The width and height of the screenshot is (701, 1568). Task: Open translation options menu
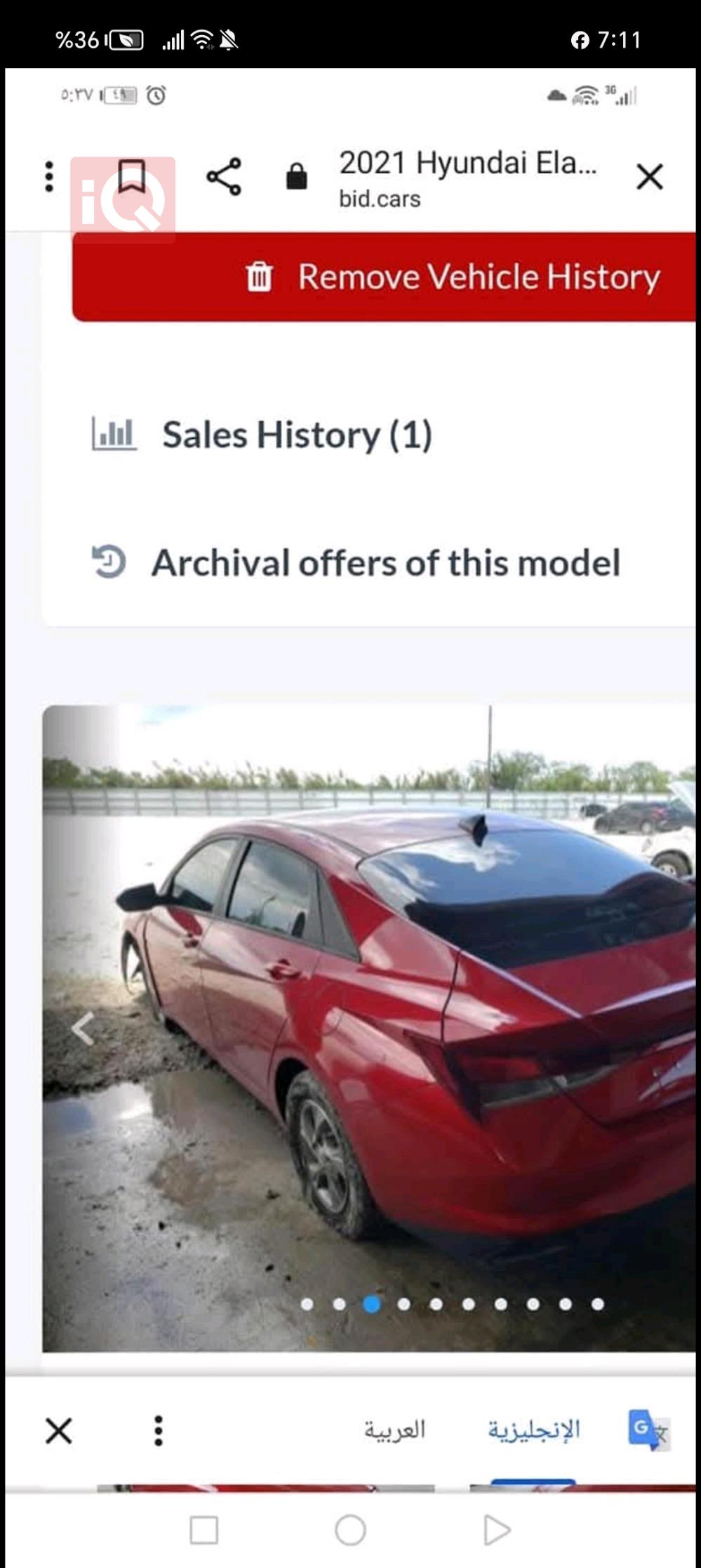pos(159,1430)
